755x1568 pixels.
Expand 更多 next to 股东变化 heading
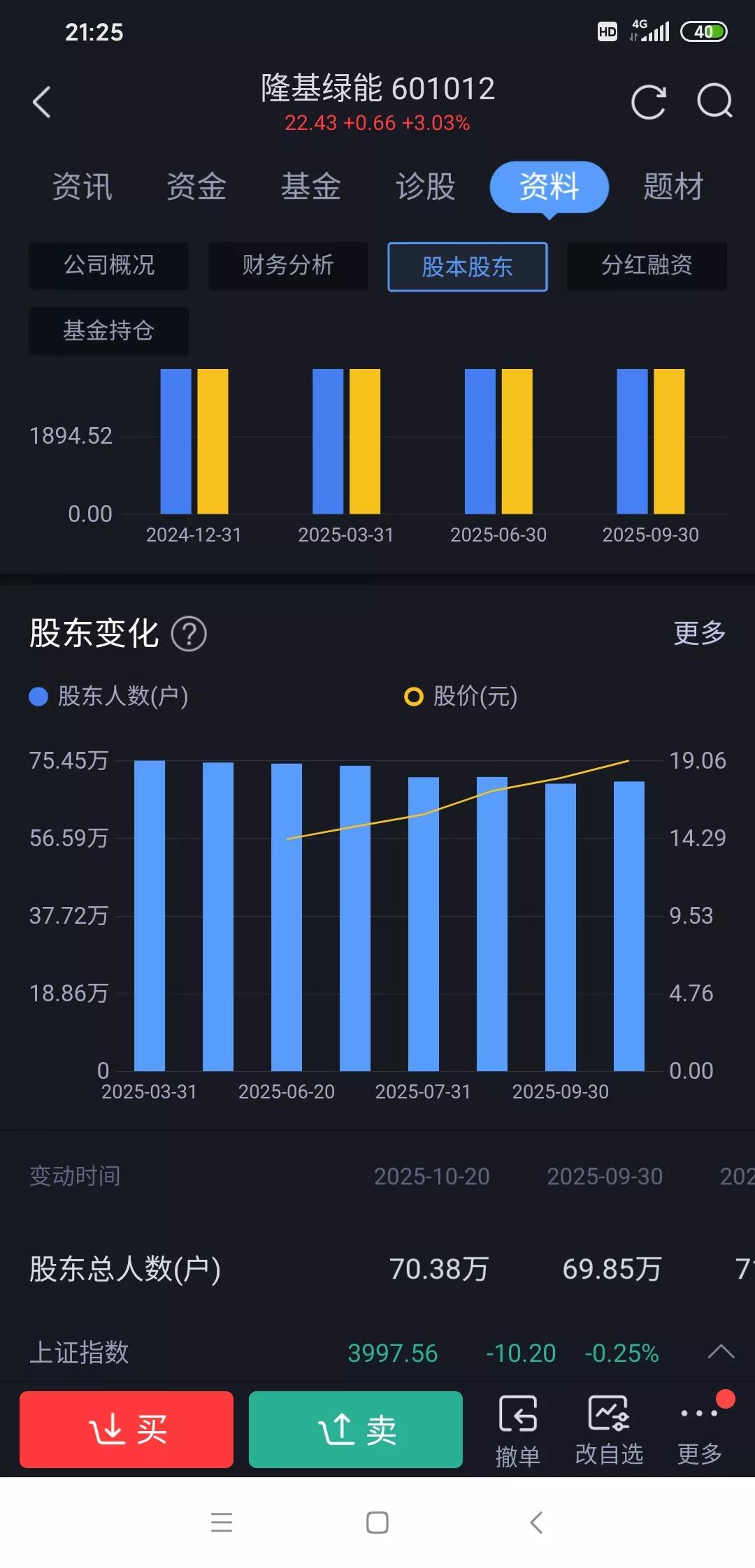click(x=697, y=633)
